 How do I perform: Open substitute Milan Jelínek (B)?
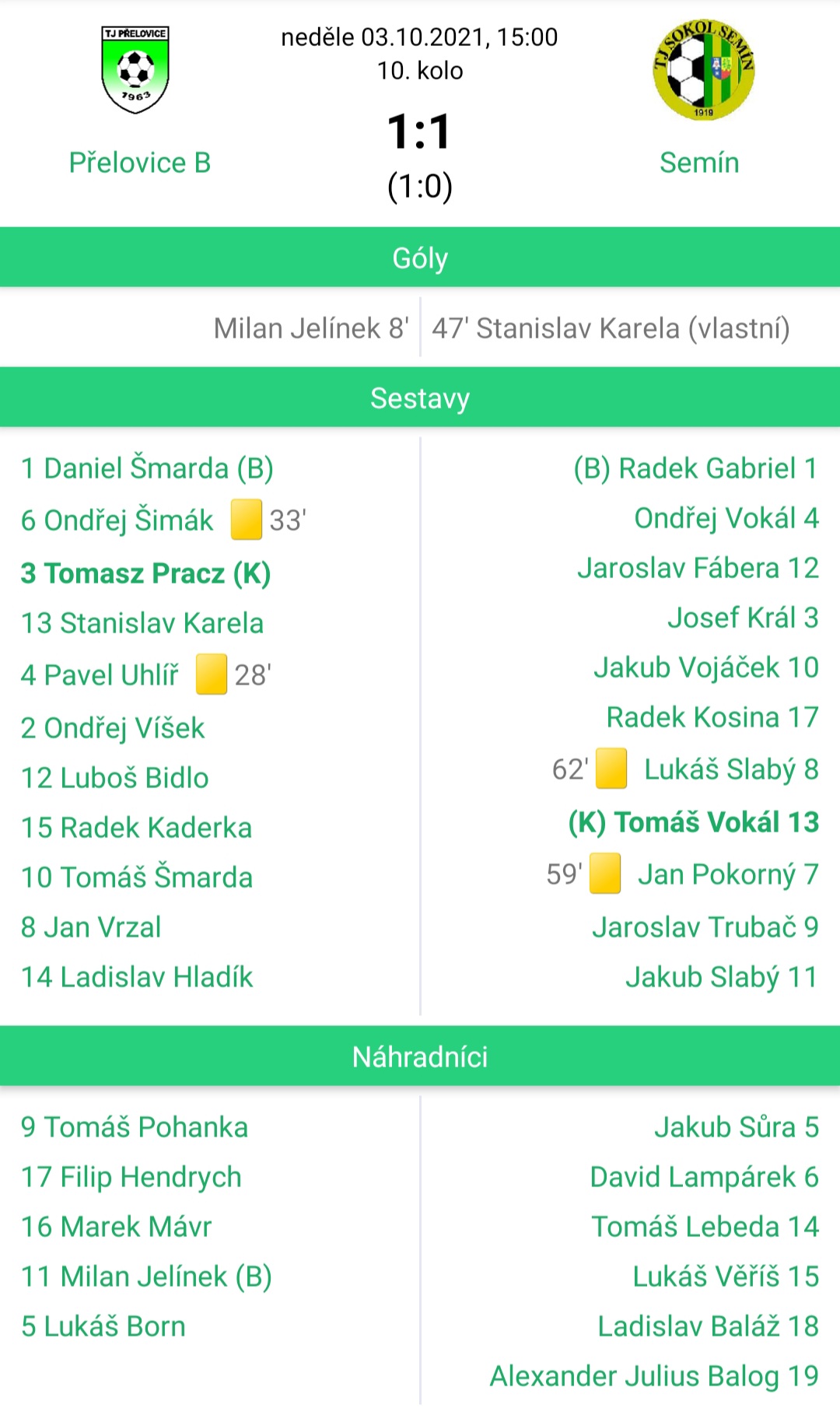coord(146,1277)
